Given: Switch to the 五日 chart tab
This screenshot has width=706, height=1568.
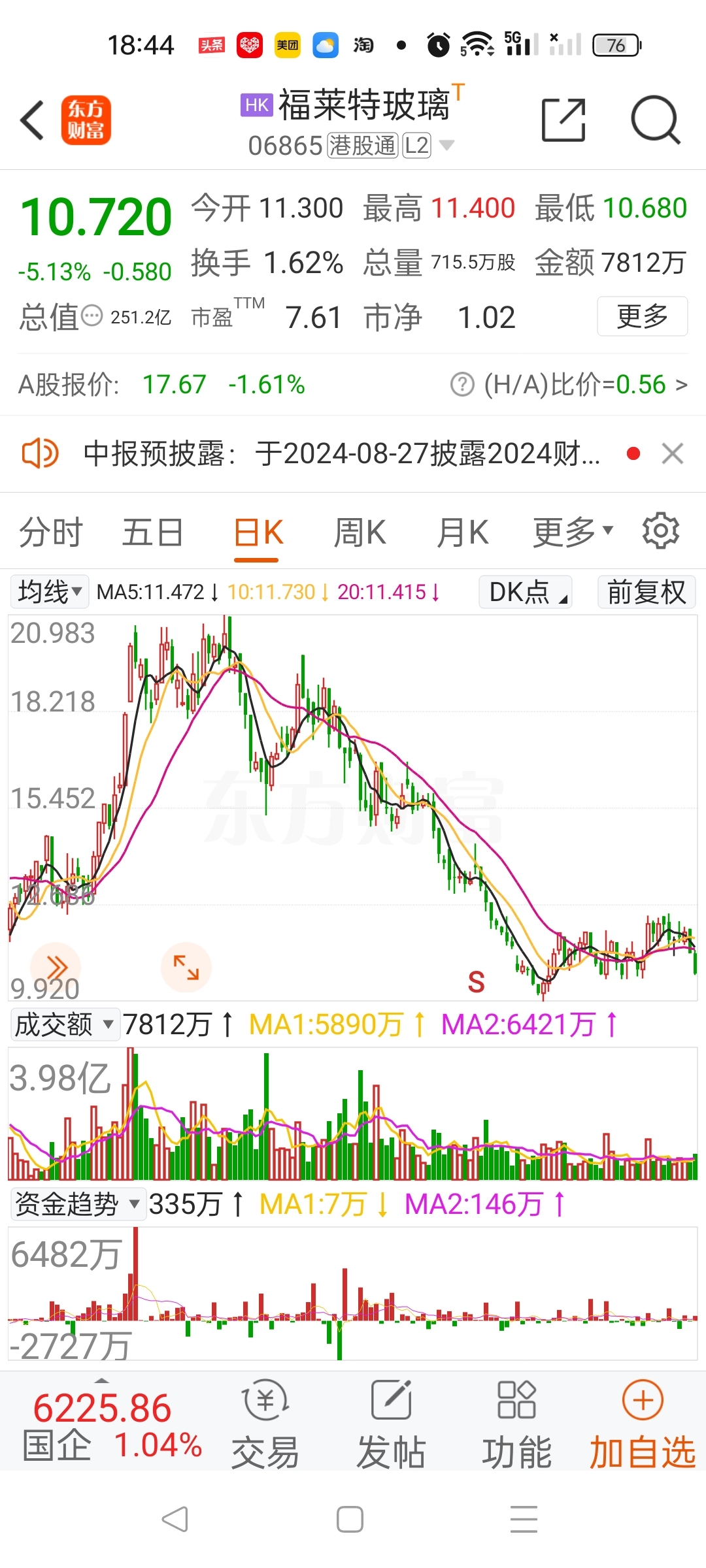Looking at the screenshot, I should tap(152, 532).
